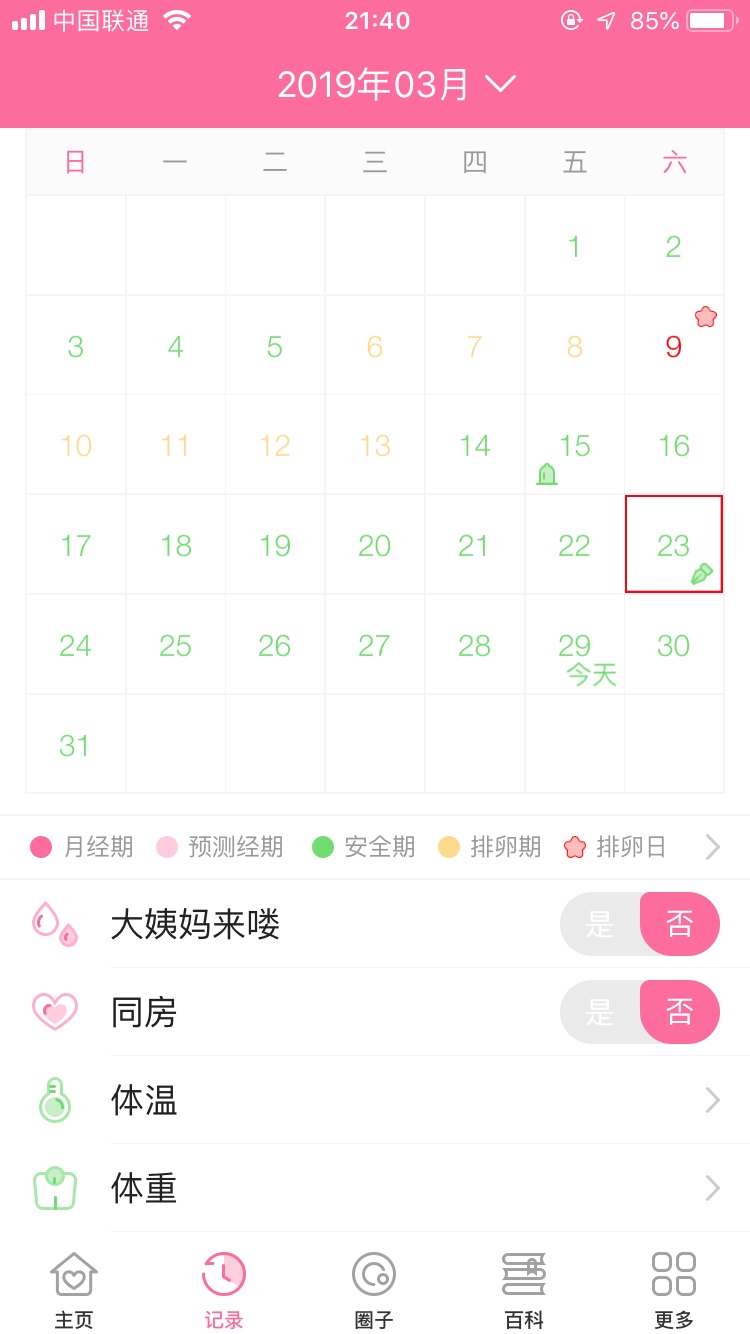Image resolution: width=750 pixels, height=1334 pixels.
Task: Switch to the 圈子 tab
Action: coord(374,1290)
